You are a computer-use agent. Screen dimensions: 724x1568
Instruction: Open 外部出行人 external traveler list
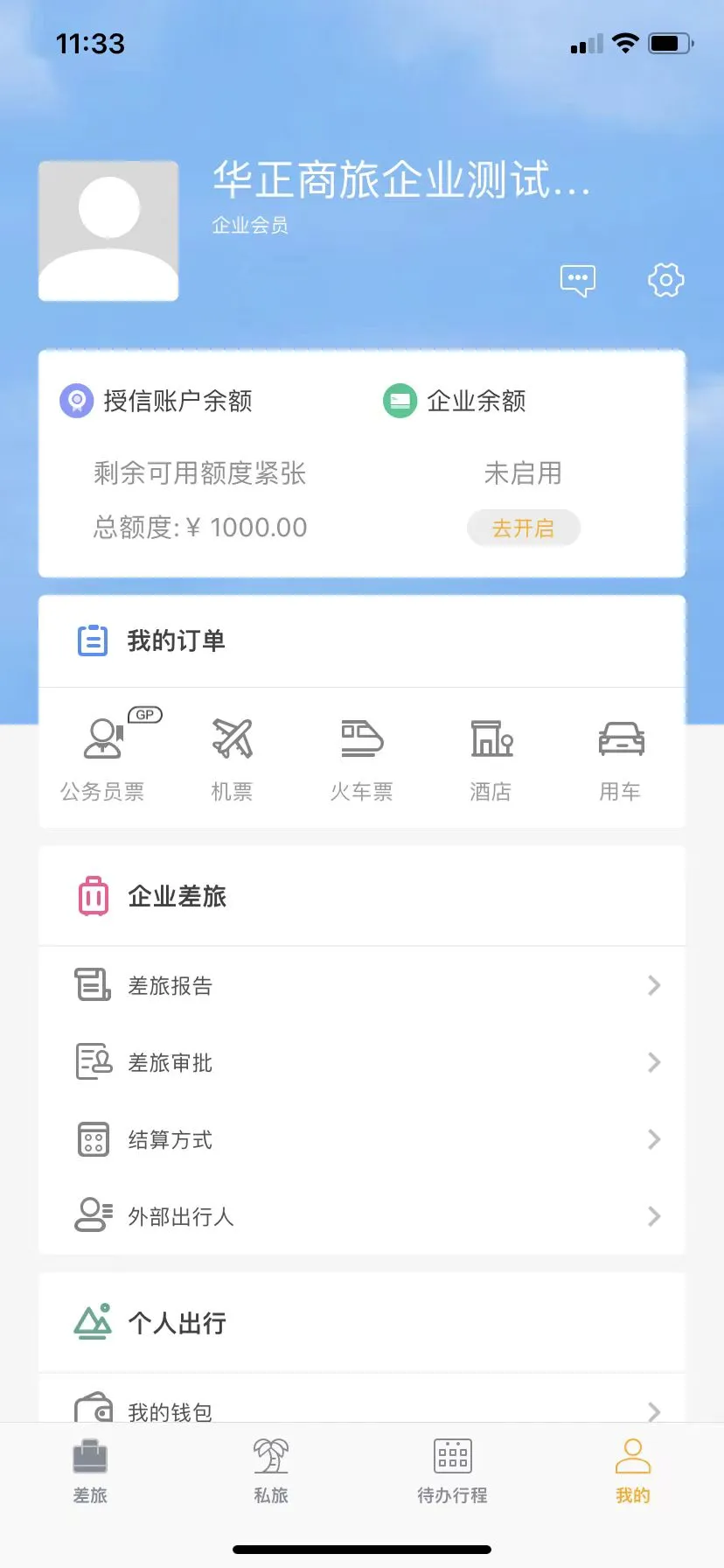click(362, 1216)
